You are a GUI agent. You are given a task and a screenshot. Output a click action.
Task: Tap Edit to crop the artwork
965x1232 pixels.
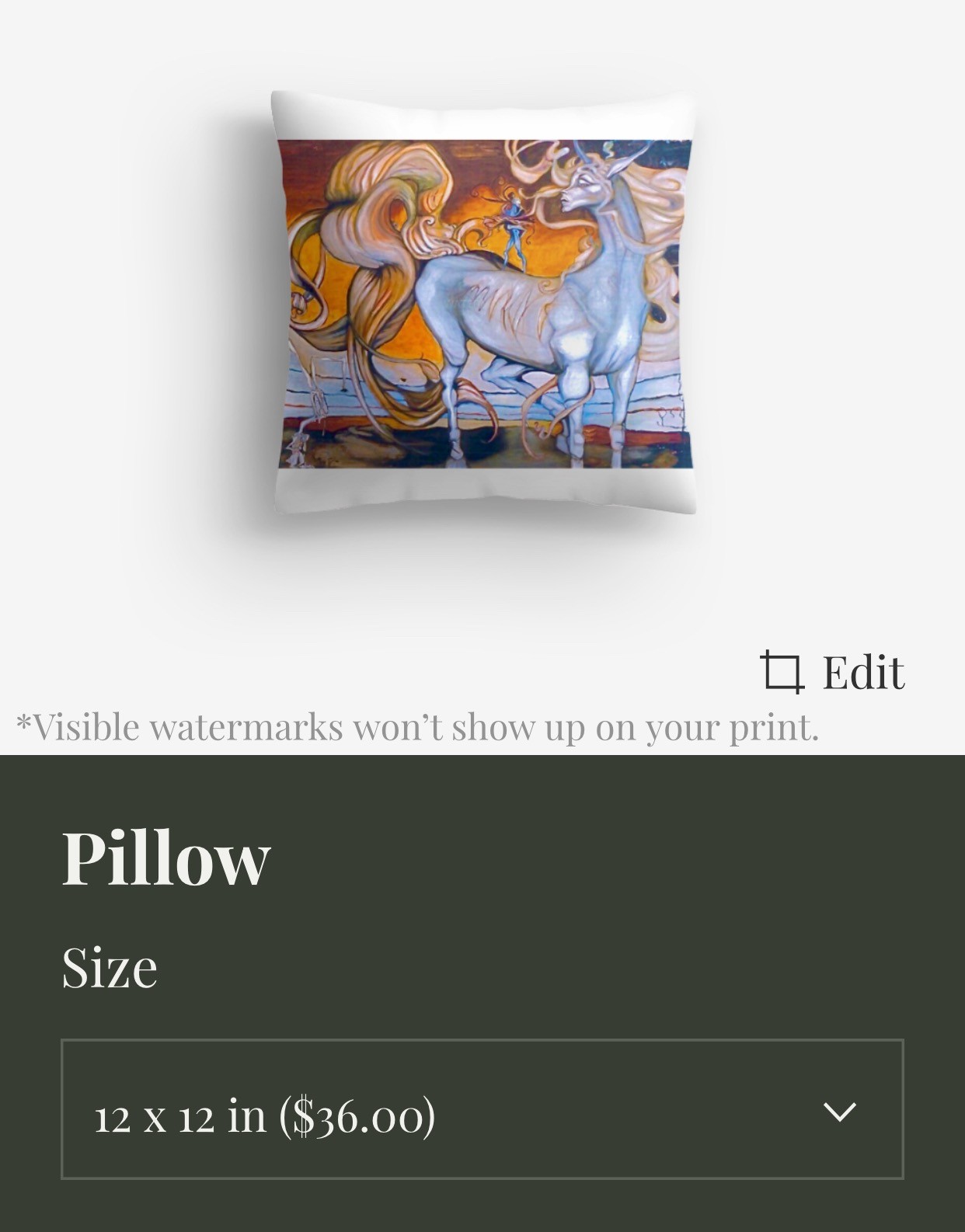834,672
